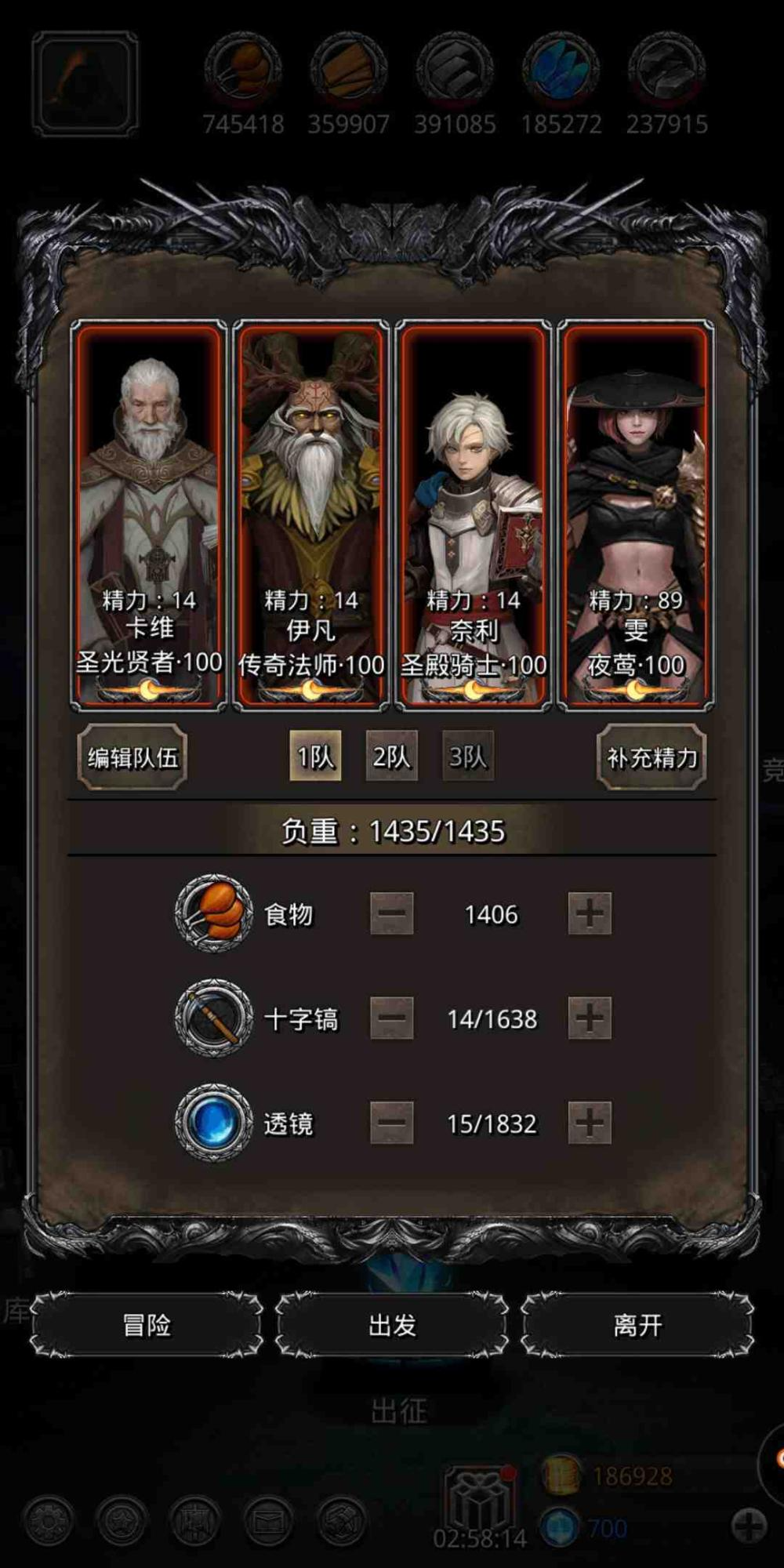This screenshot has height=1568, width=784.
Task: Decrease 食物 amount with minus
Action: click(392, 913)
